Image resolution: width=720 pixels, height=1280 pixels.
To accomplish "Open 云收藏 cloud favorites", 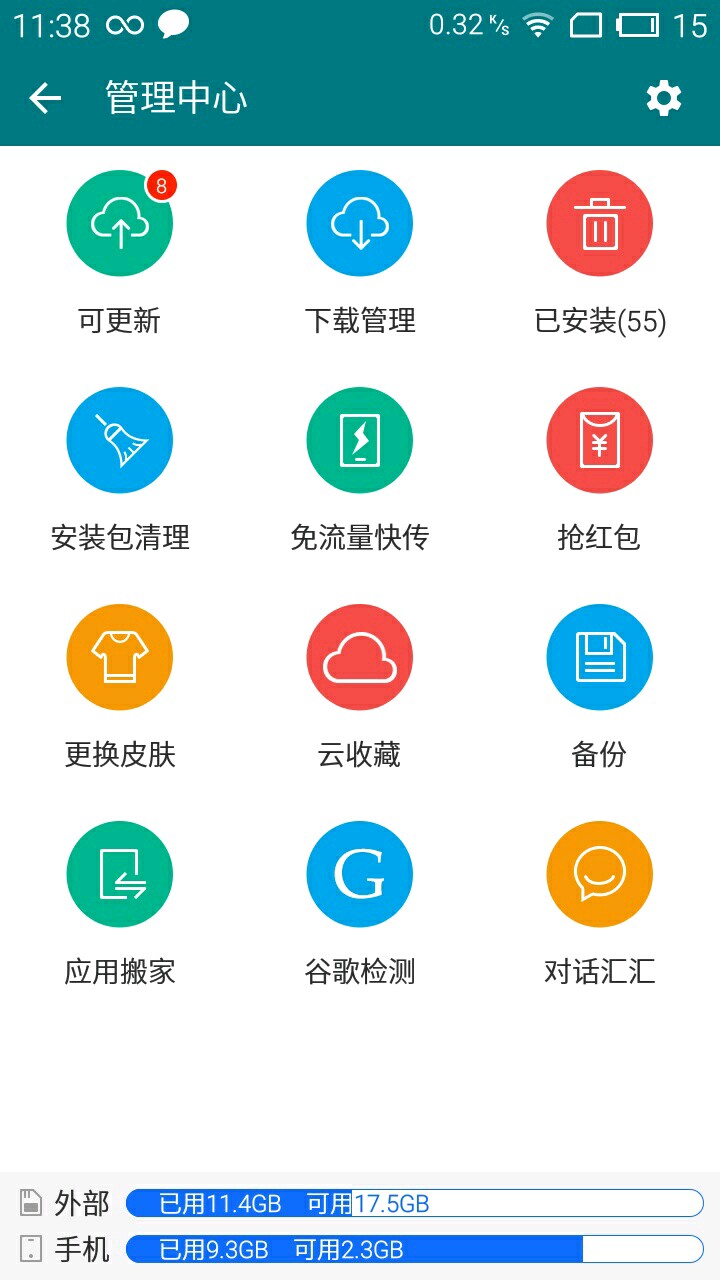I will (360, 658).
